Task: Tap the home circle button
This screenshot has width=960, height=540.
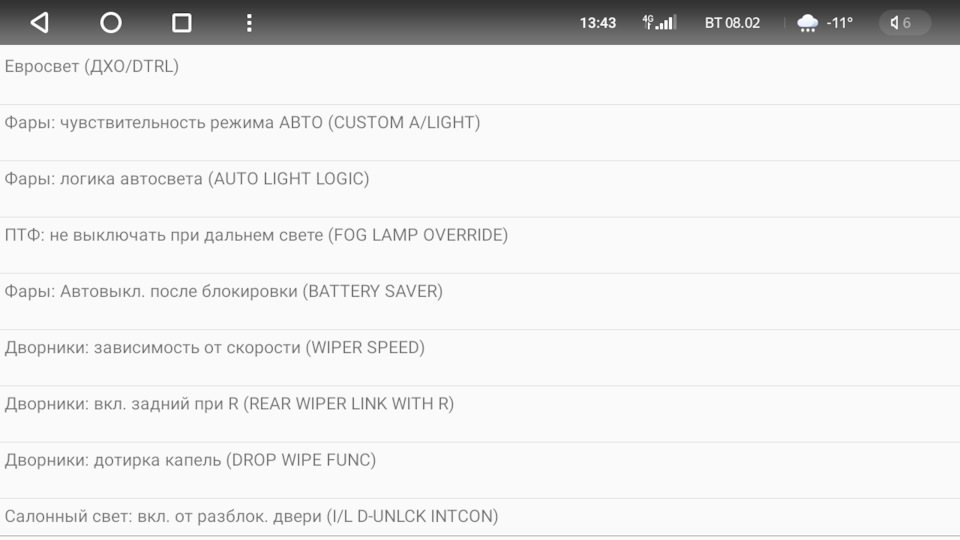Action: pos(111,22)
